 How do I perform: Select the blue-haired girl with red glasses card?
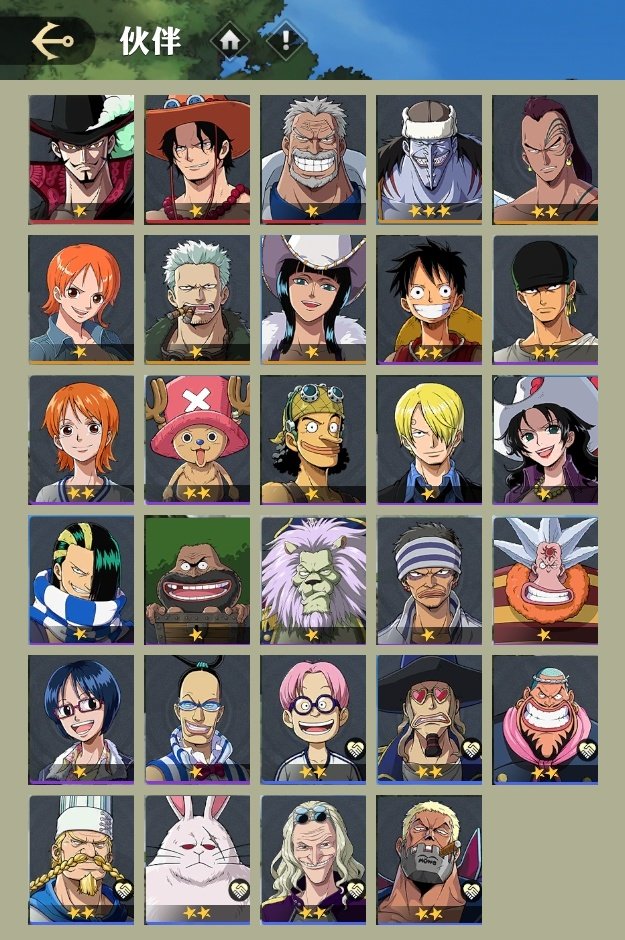pos(81,718)
